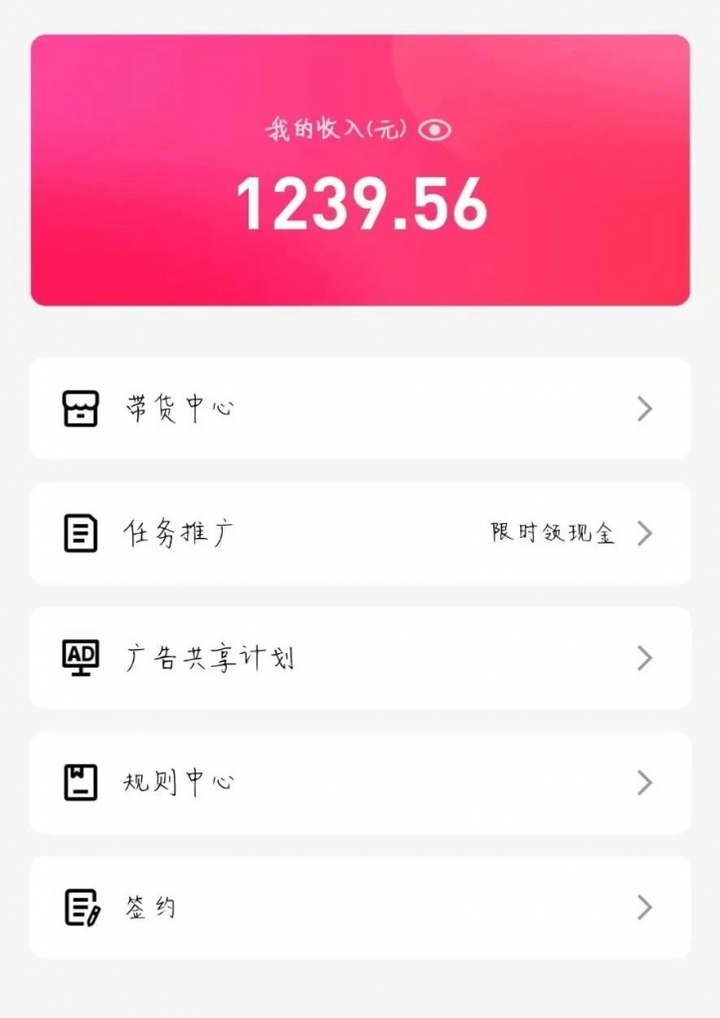Viewport: 720px width, 1018px height.
Task: Open the 带货中心 storefront icon
Action: [79, 407]
